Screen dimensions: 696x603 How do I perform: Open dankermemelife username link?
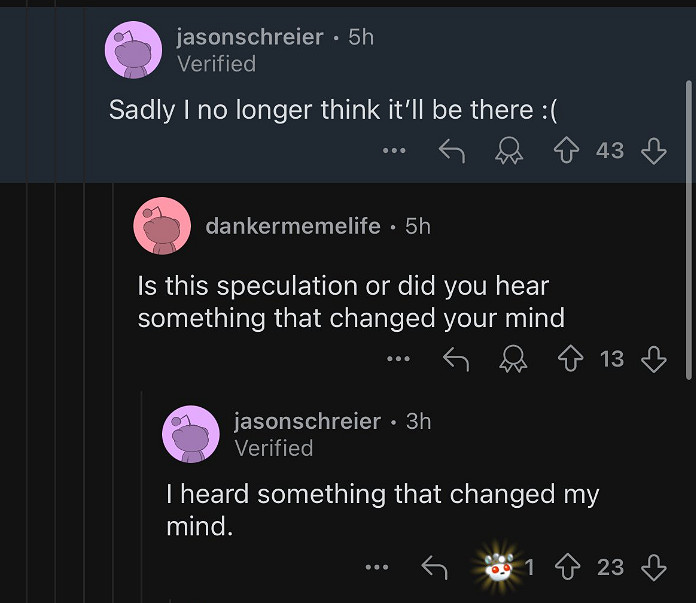[293, 226]
